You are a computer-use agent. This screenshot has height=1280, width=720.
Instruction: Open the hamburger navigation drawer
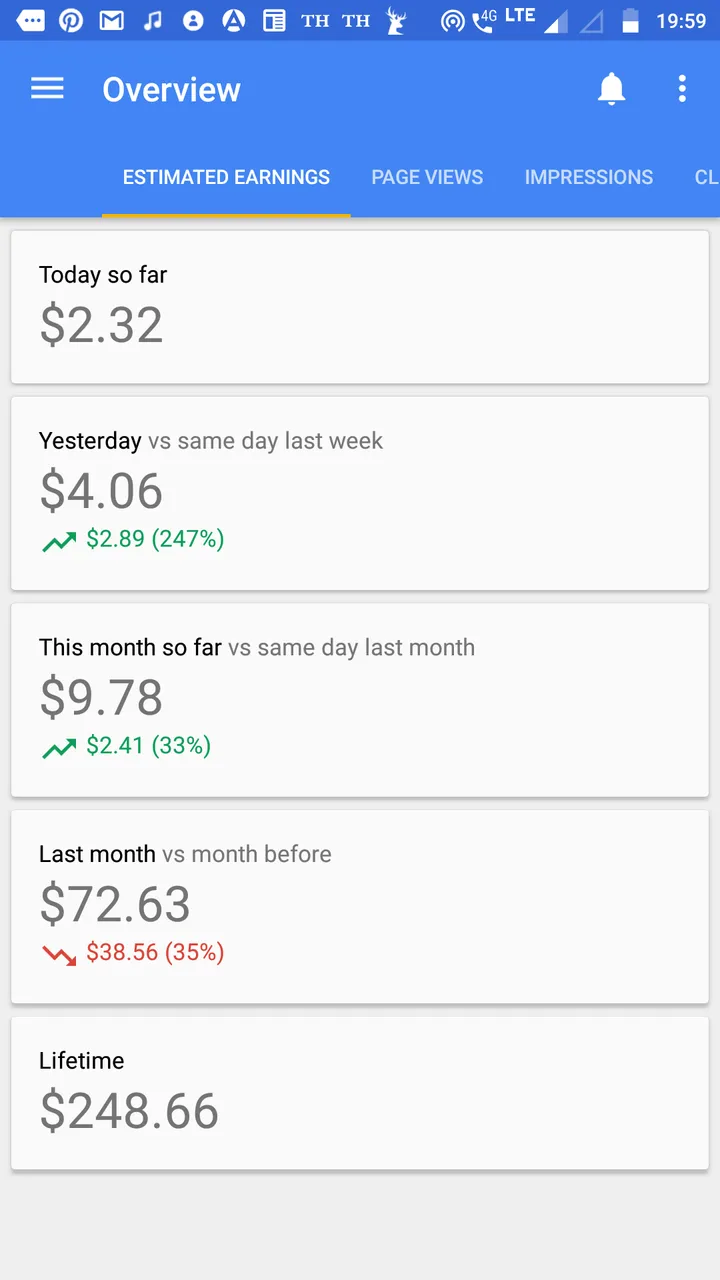coord(47,89)
